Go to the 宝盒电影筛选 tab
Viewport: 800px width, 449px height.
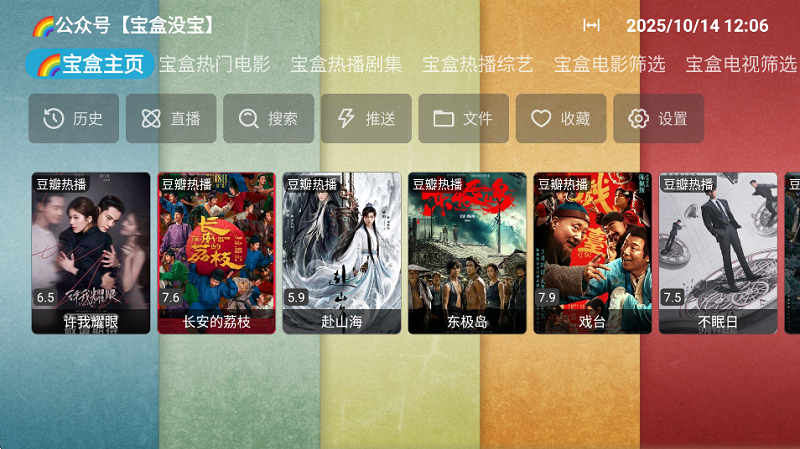(x=610, y=65)
